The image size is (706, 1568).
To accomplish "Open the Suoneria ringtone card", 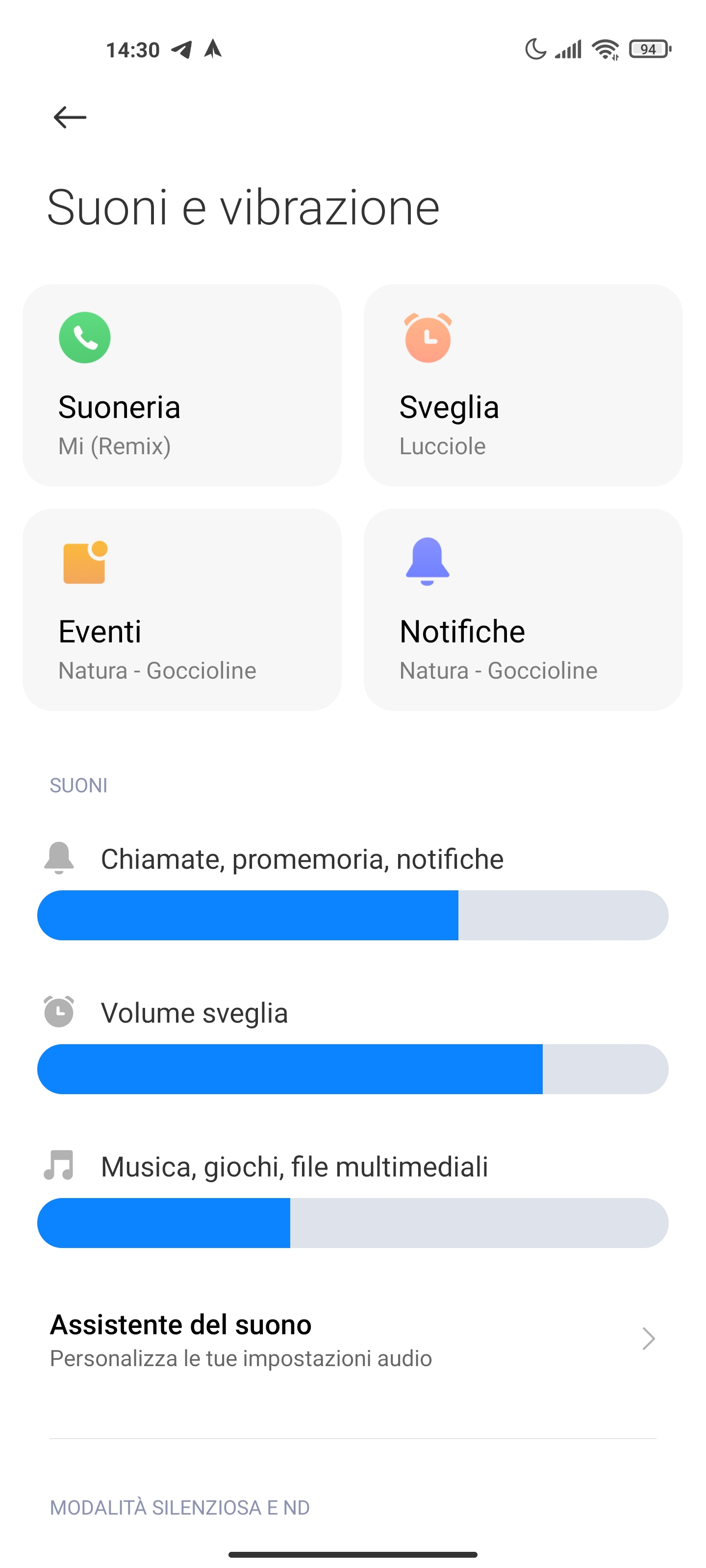I will coord(182,385).
